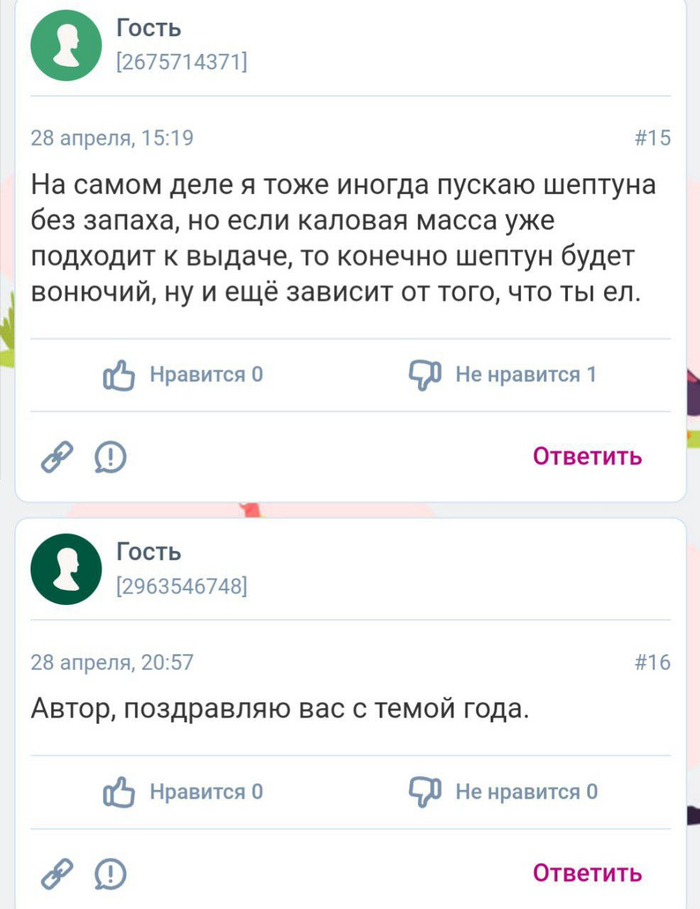Dislike comment #16 via Не нравится
Viewport: 700px width, 909px height.
(503, 792)
